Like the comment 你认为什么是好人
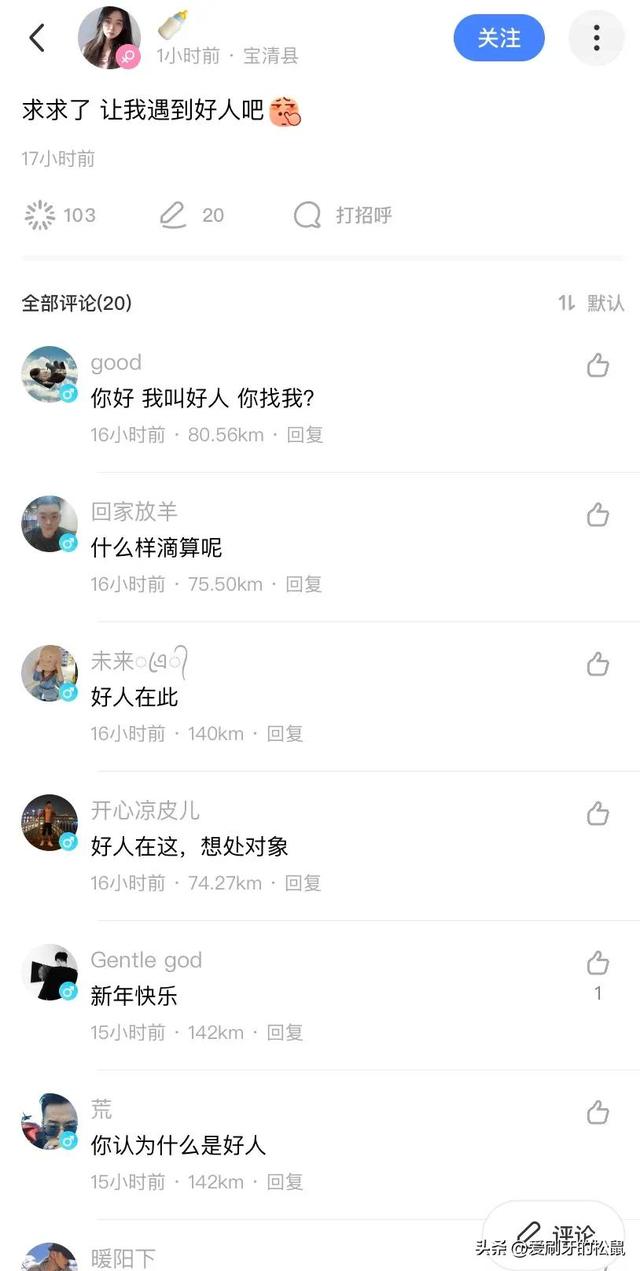The width and height of the screenshot is (640, 1271). [x=598, y=1112]
